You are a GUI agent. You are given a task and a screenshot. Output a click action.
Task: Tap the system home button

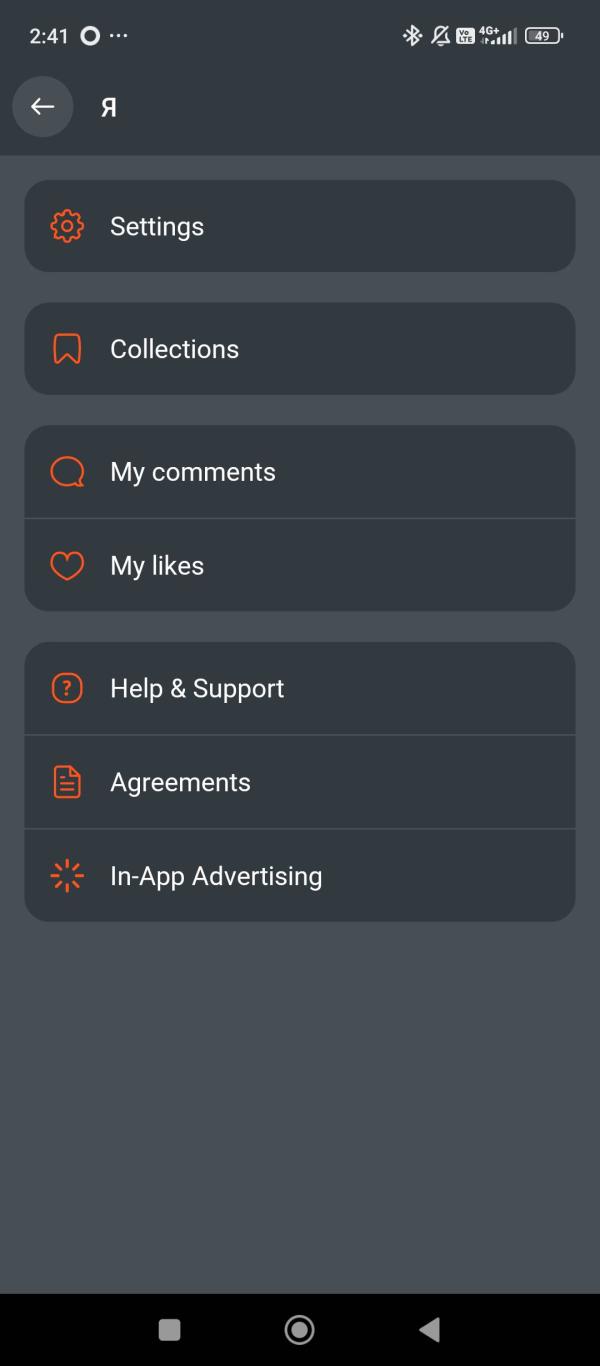(x=299, y=1329)
